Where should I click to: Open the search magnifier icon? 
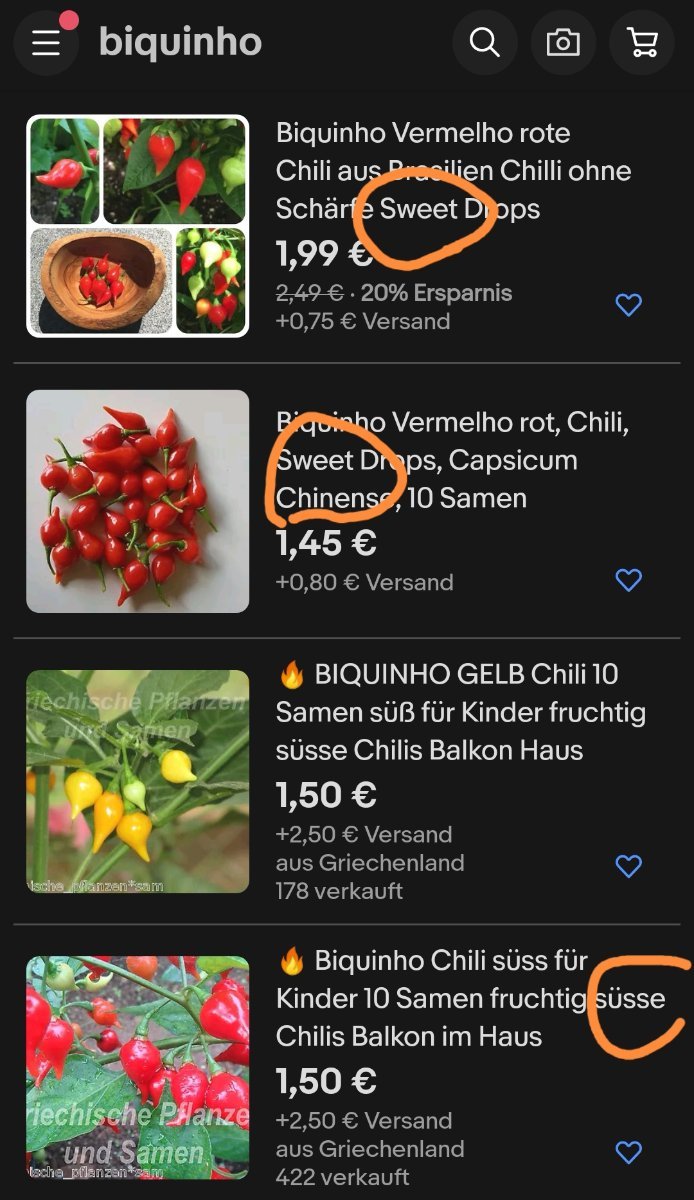(485, 42)
